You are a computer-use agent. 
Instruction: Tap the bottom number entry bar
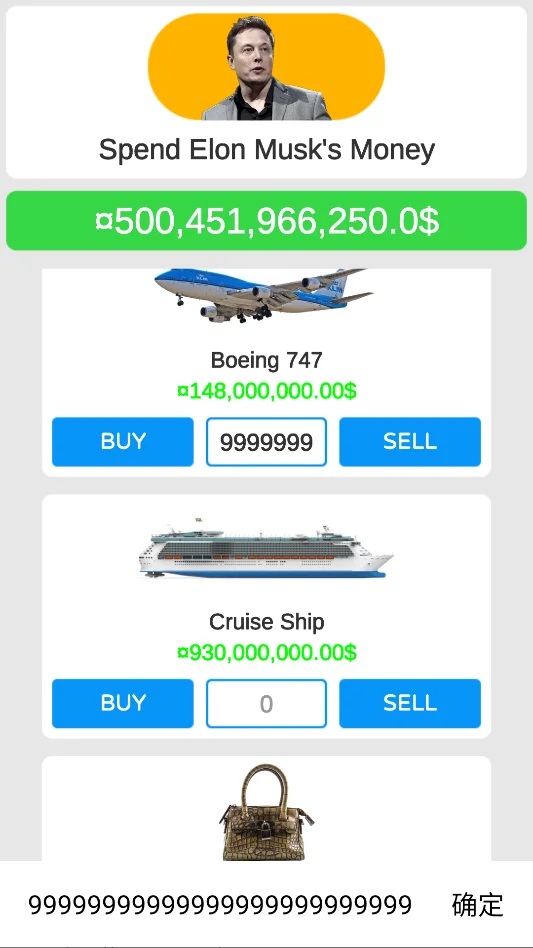[x=220, y=904]
